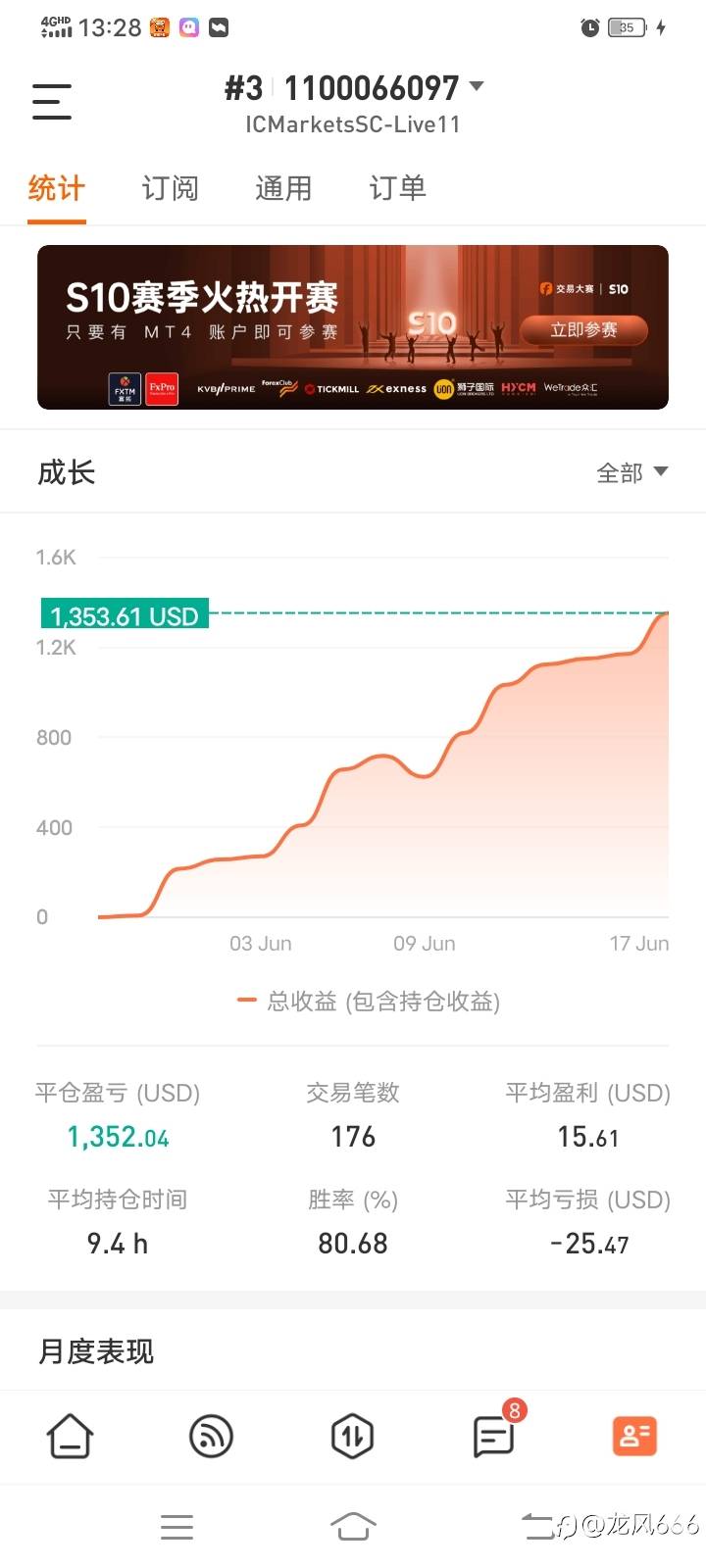Screen dimensions: 706x1568
Task: Go to the home tab in bottom bar
Action: [71, 1437]
